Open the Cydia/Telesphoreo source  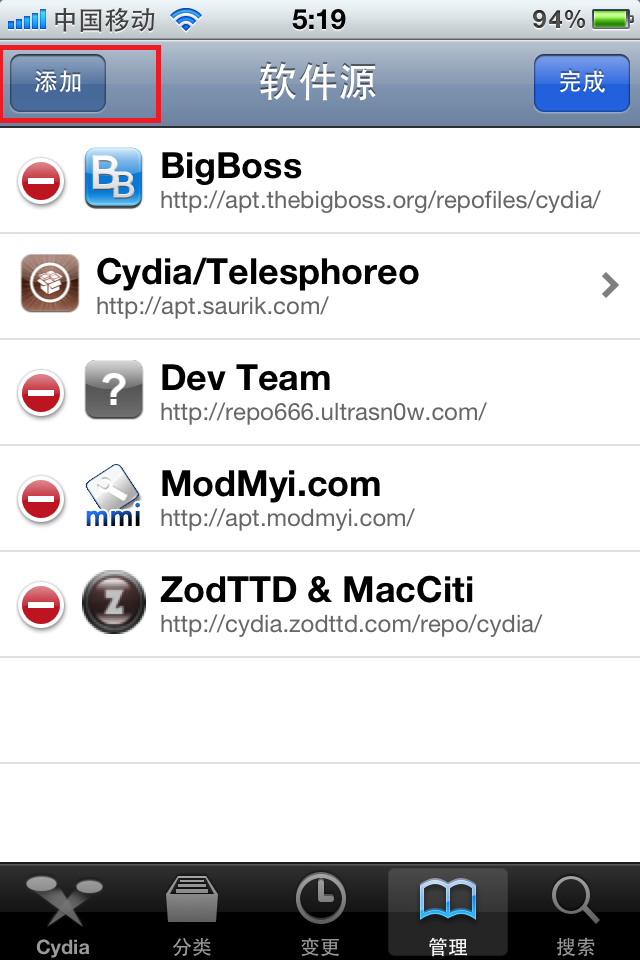pos(320,286)
